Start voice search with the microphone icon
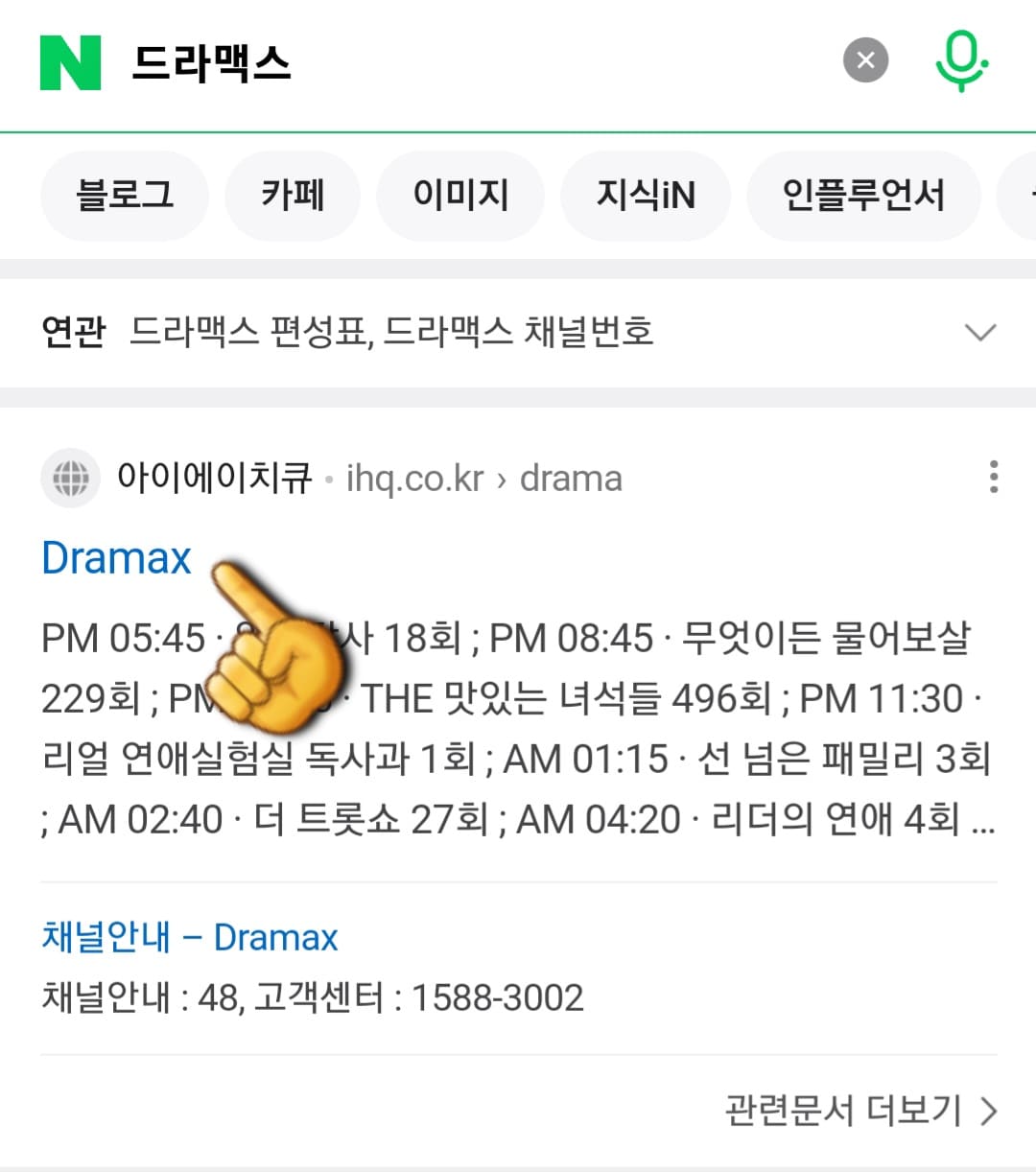 tap(960, 60)
